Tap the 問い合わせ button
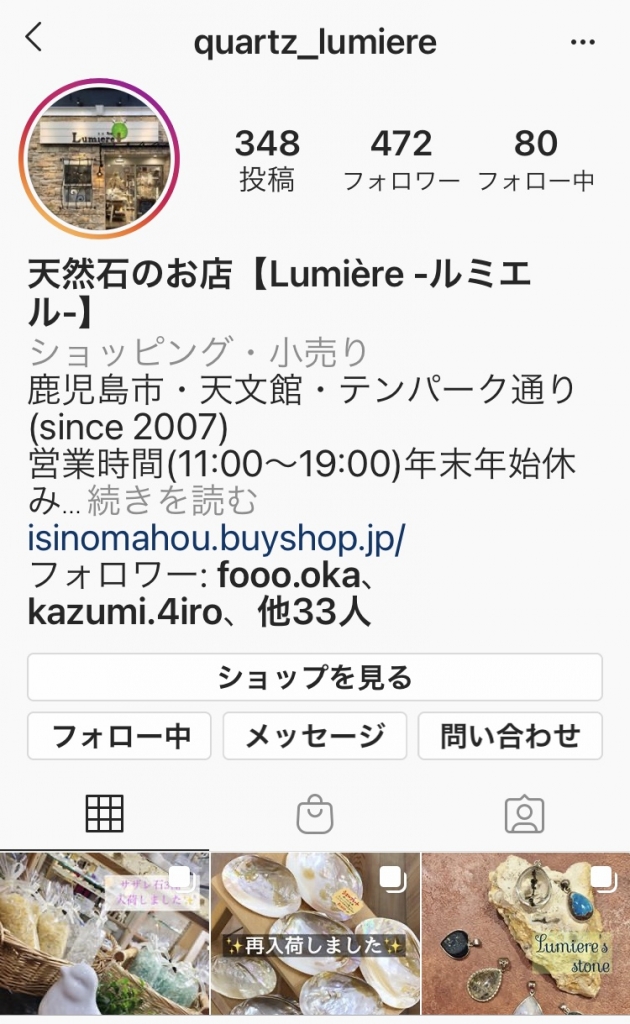This screenshot has height=1024, width=630. tap(510, 736)
